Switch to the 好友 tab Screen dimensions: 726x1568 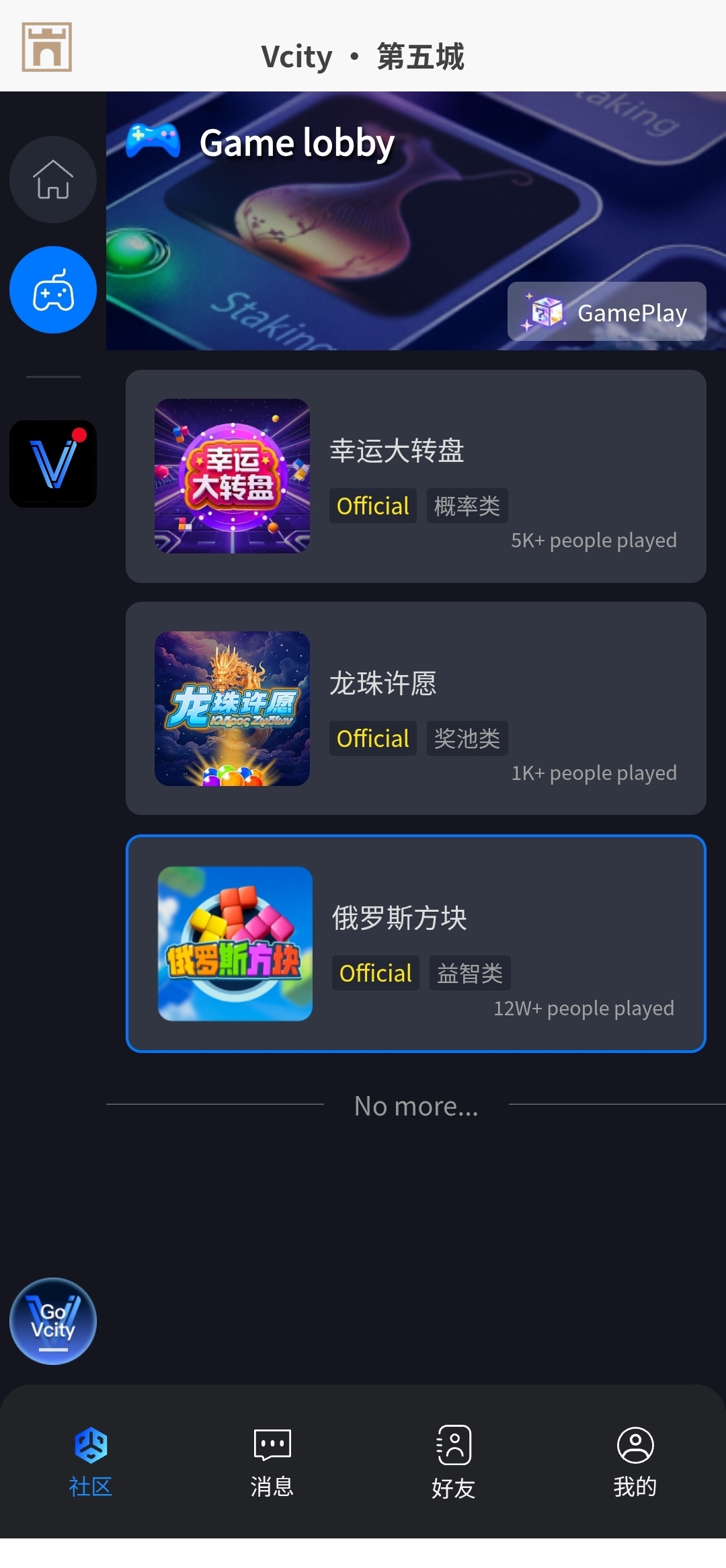454,1460
